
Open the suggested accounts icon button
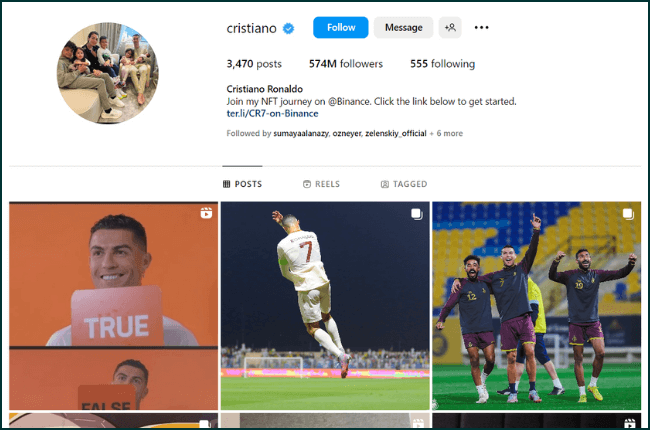click(x=450, y=28)
